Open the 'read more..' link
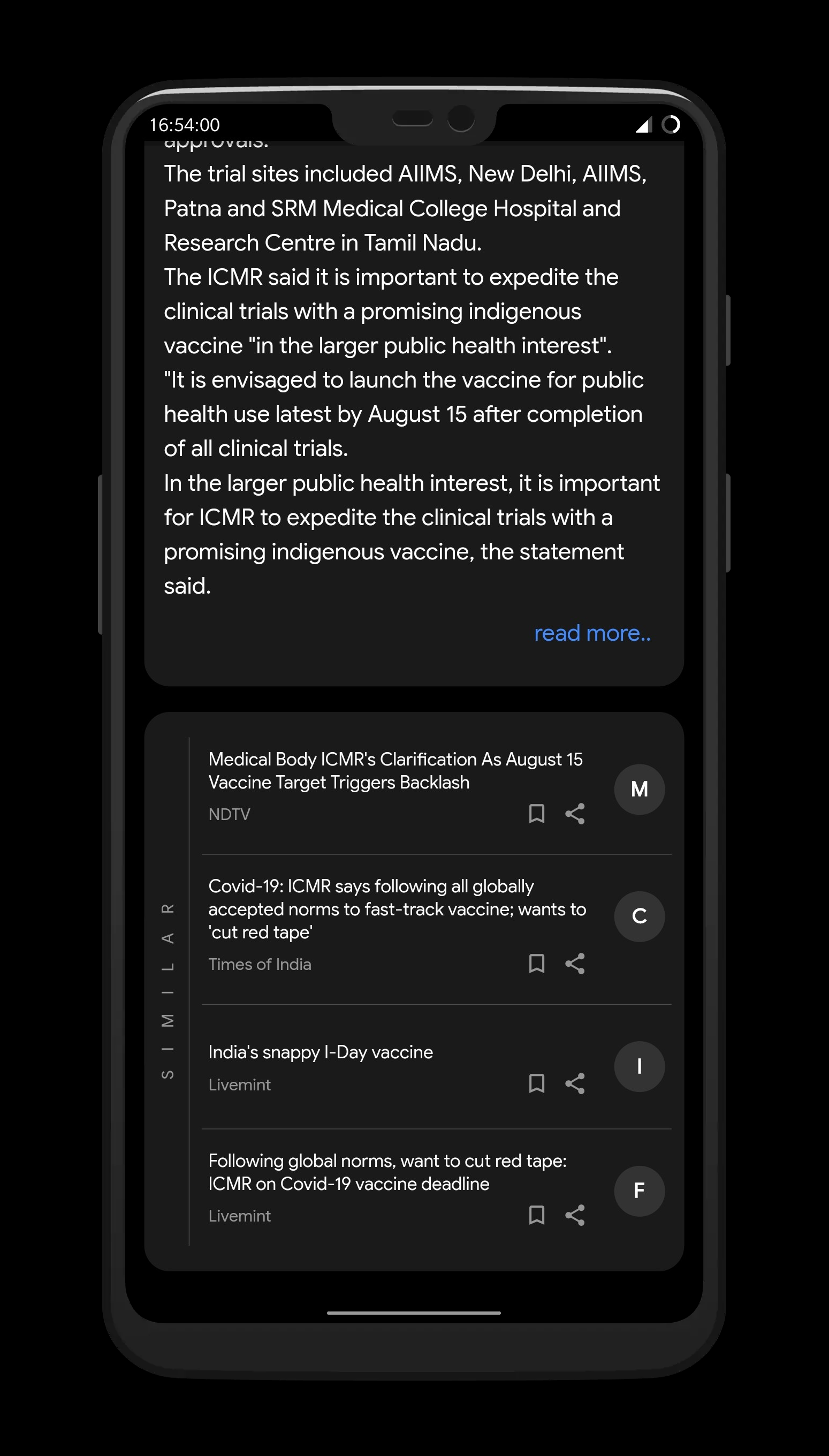 (591, 633)
